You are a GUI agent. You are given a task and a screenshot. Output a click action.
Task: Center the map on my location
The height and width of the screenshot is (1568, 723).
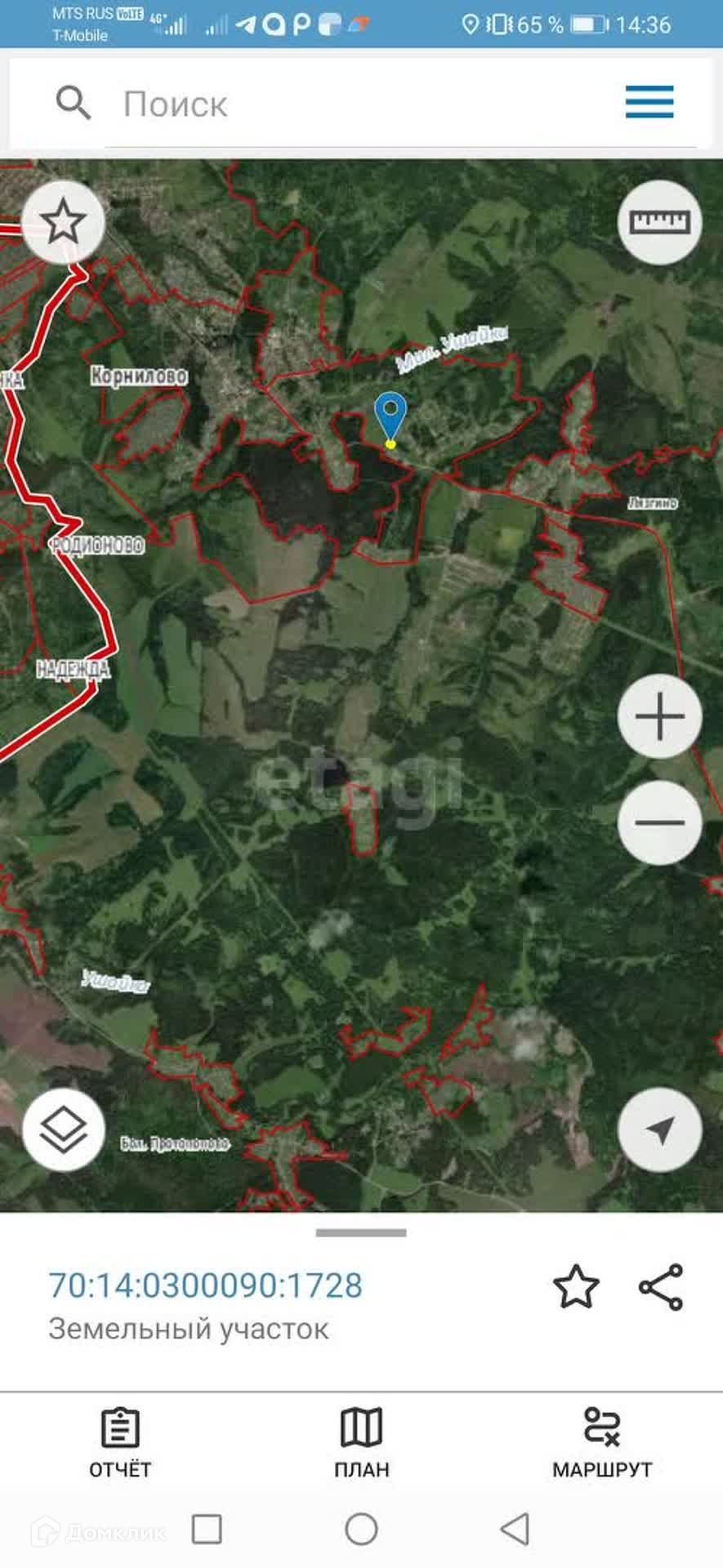[x=659, y=1130]
